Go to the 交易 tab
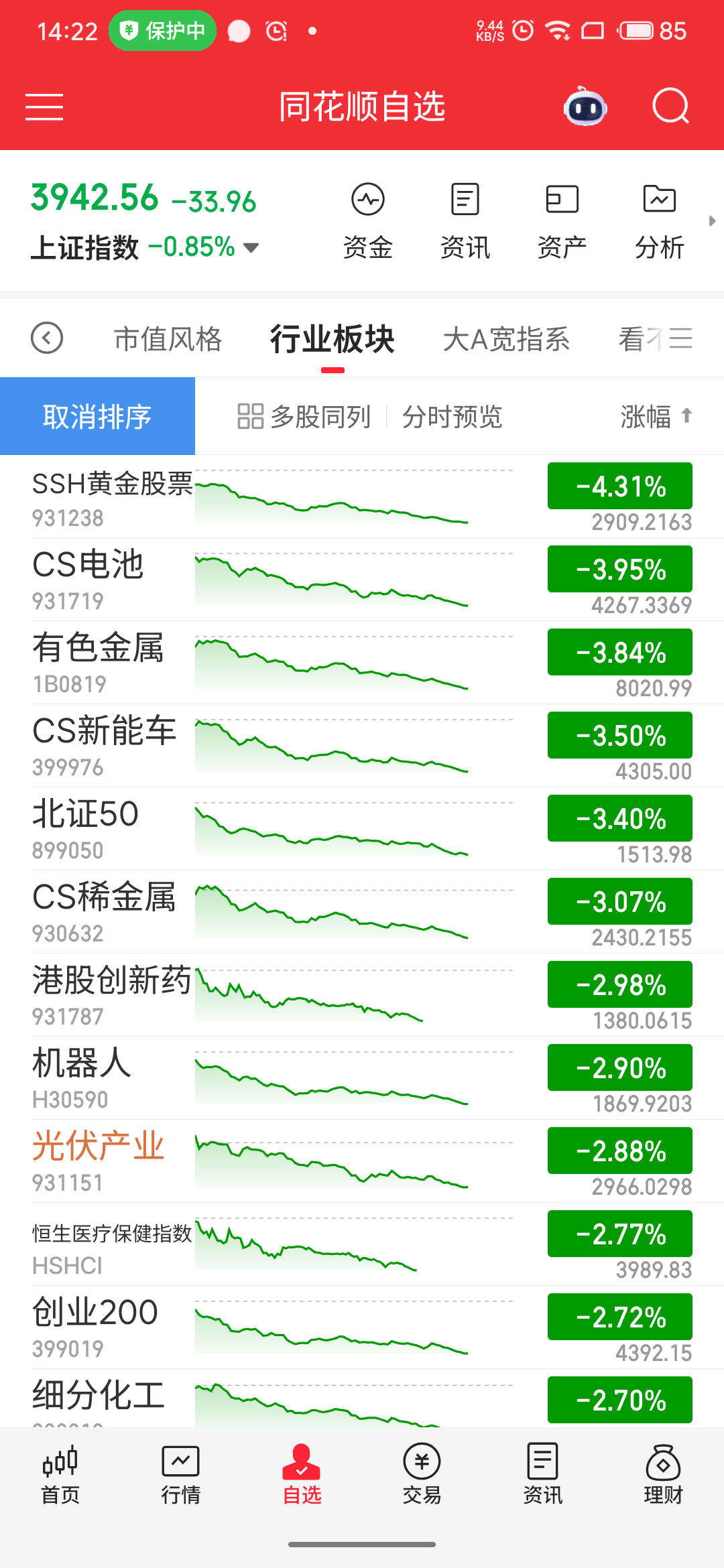 click(422, 1474)
